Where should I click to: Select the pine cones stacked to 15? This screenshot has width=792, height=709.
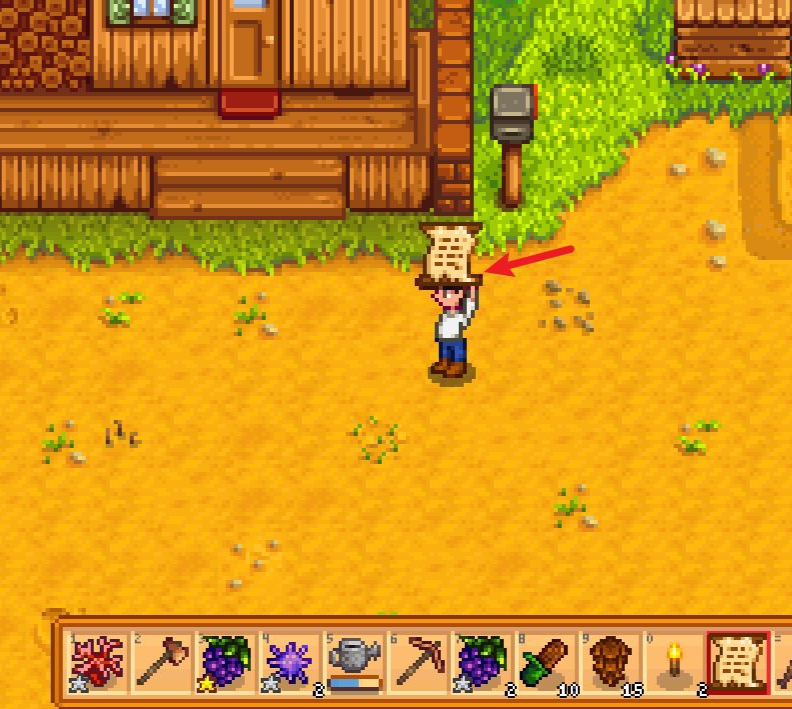point(610,662)
